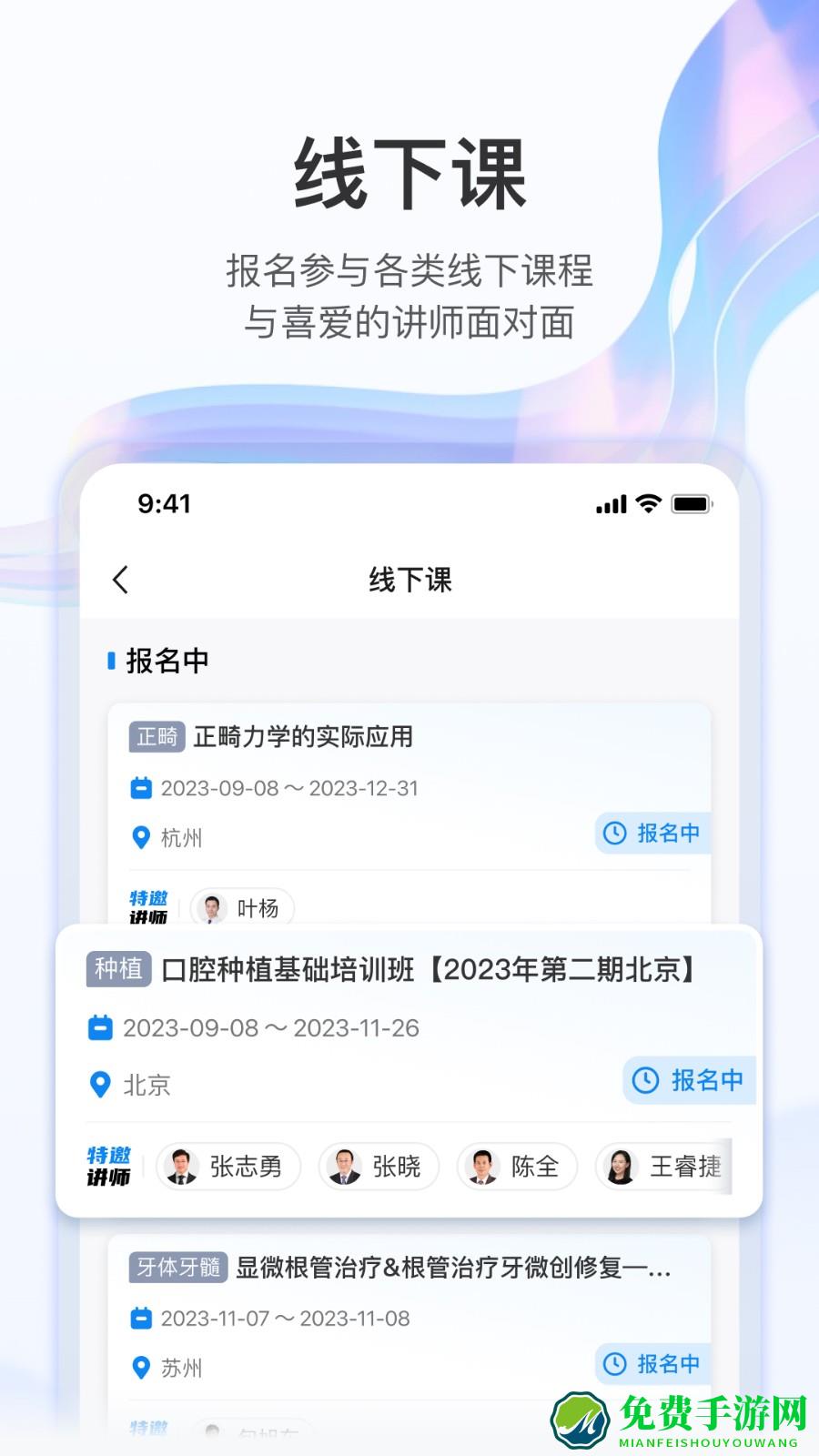819x1456 pixels.
Task: Tap the location pin icon next to 北京
Action: 101,1085
